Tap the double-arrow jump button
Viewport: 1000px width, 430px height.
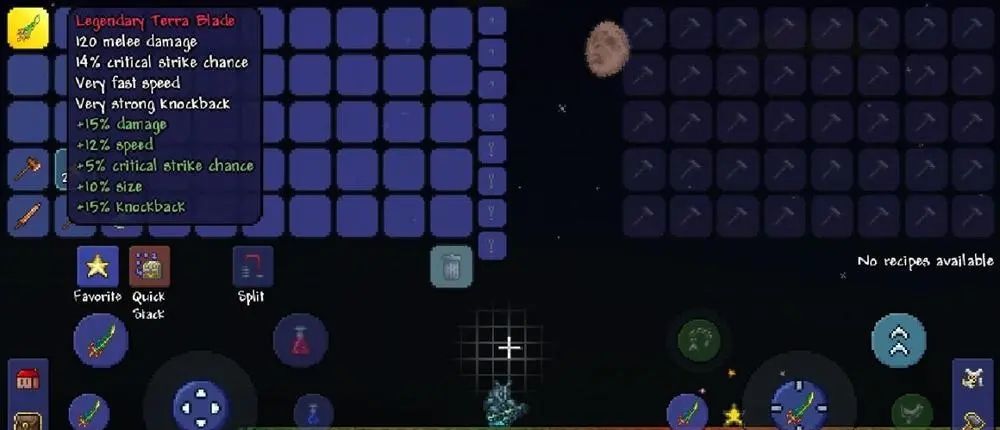pyautogui.click(x=898, y=341)
